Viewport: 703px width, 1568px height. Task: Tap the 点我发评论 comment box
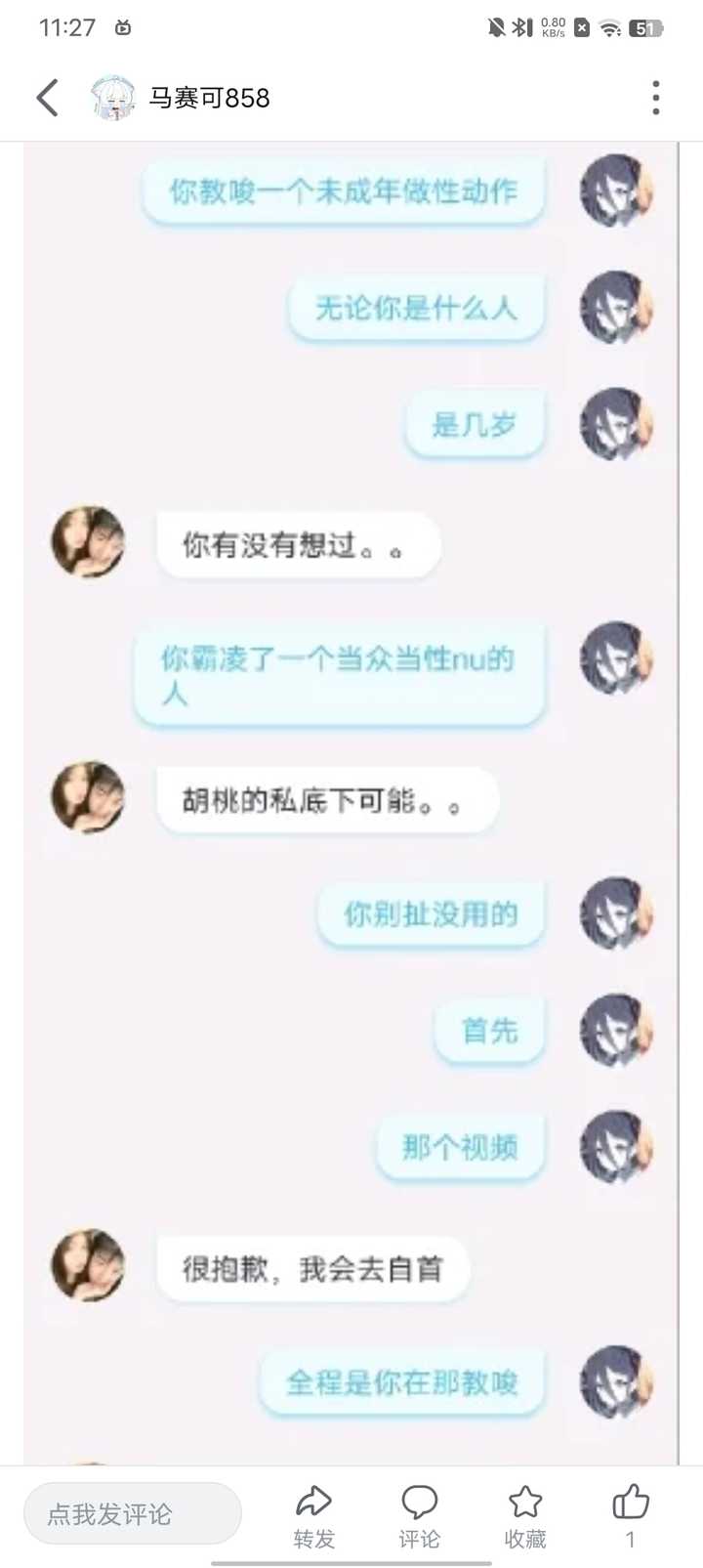coord(133,1513)
